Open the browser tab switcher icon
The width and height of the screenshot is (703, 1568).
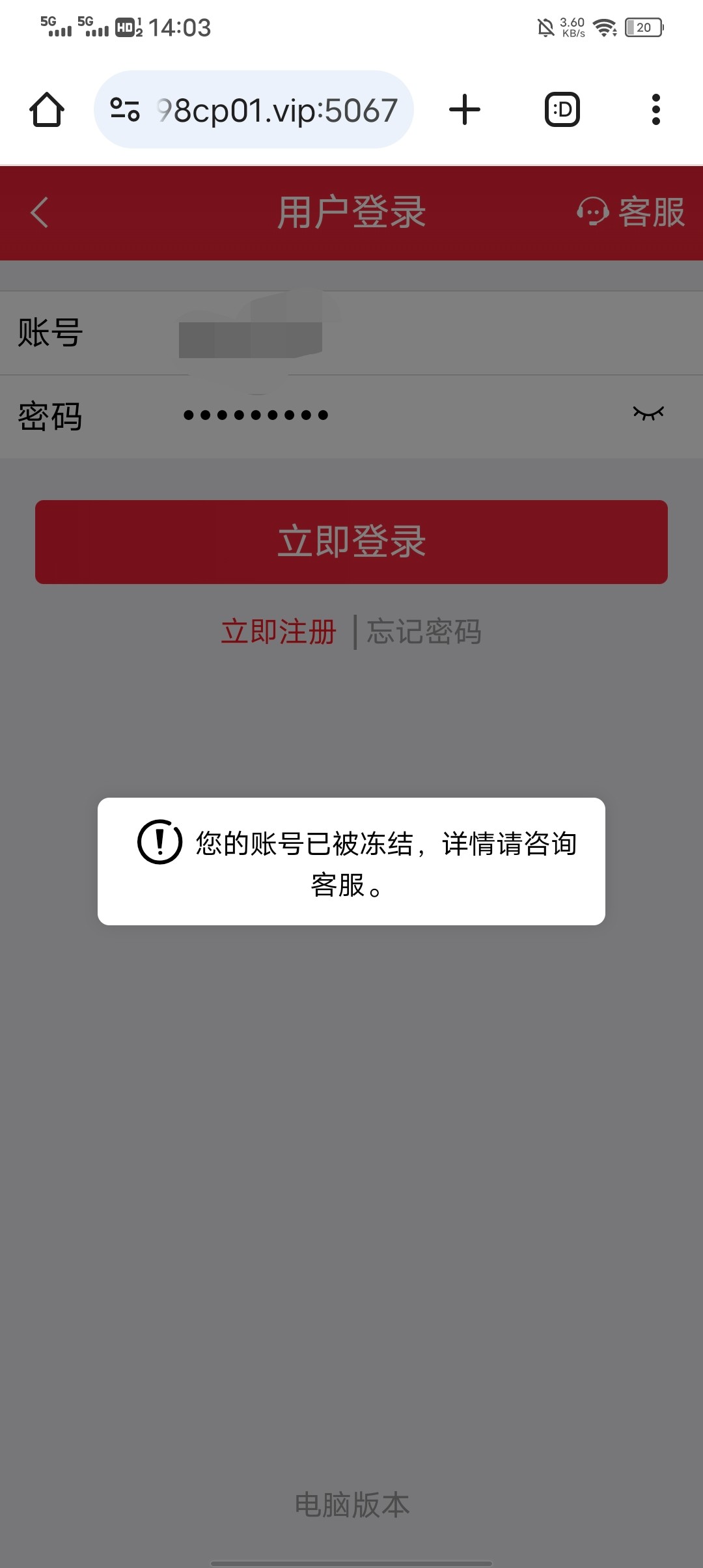coord(560,109)
